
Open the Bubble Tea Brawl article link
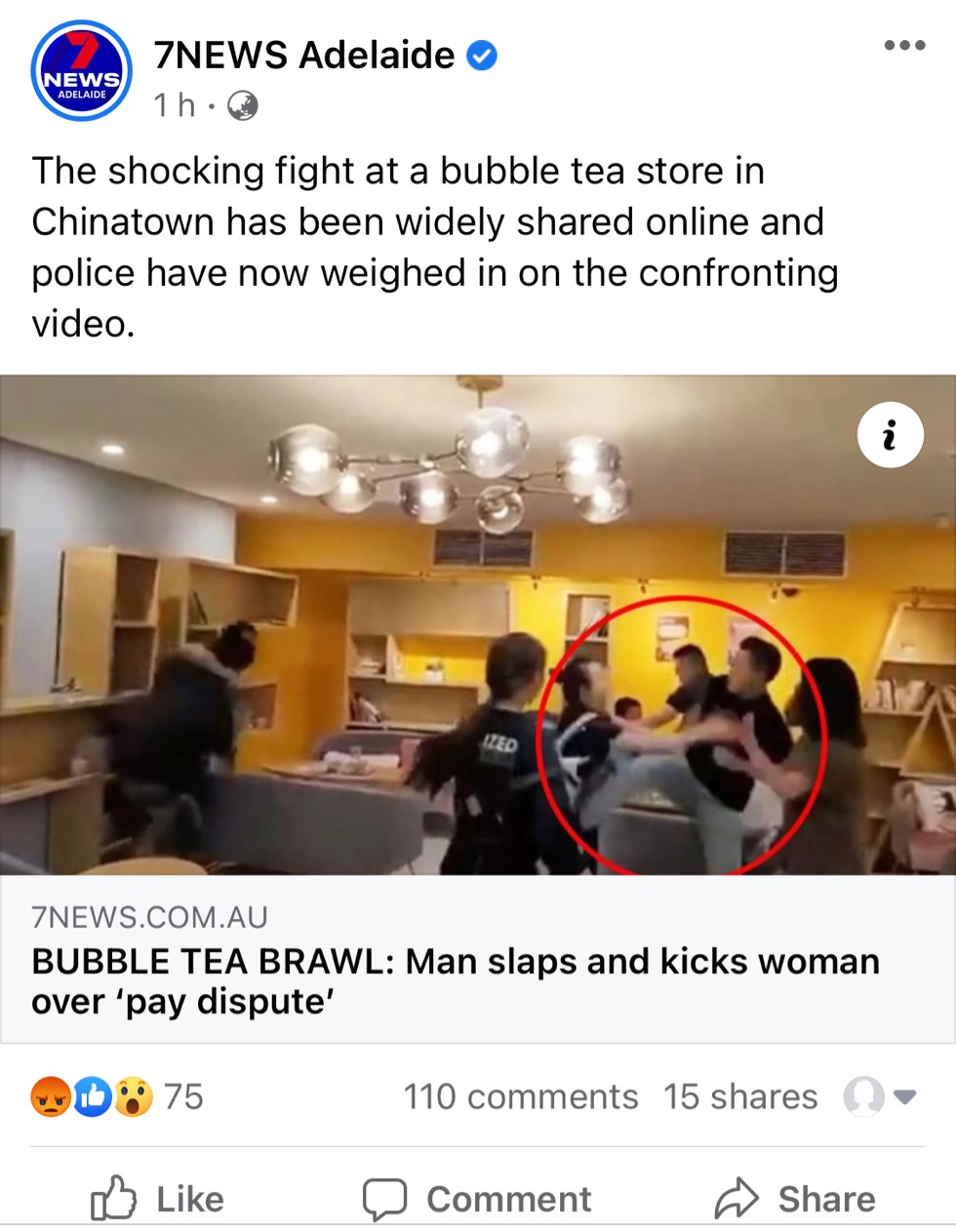coord(455,980)
